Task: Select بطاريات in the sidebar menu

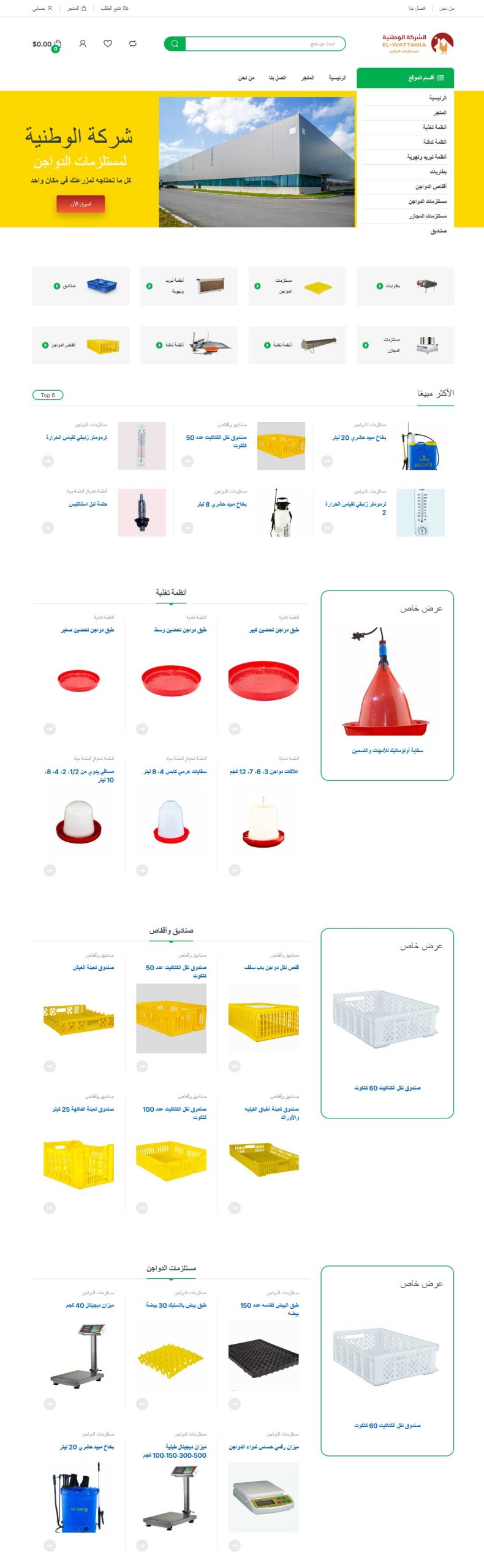Action: tap(438, 171)
